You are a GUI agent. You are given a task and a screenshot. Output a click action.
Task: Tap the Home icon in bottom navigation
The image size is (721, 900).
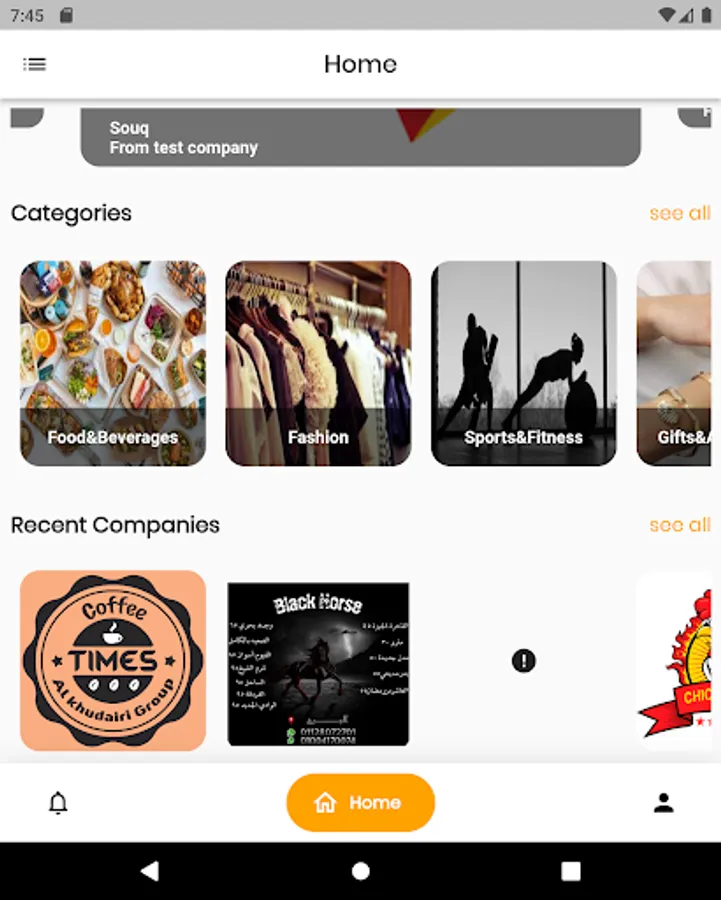tap(326, 802)
